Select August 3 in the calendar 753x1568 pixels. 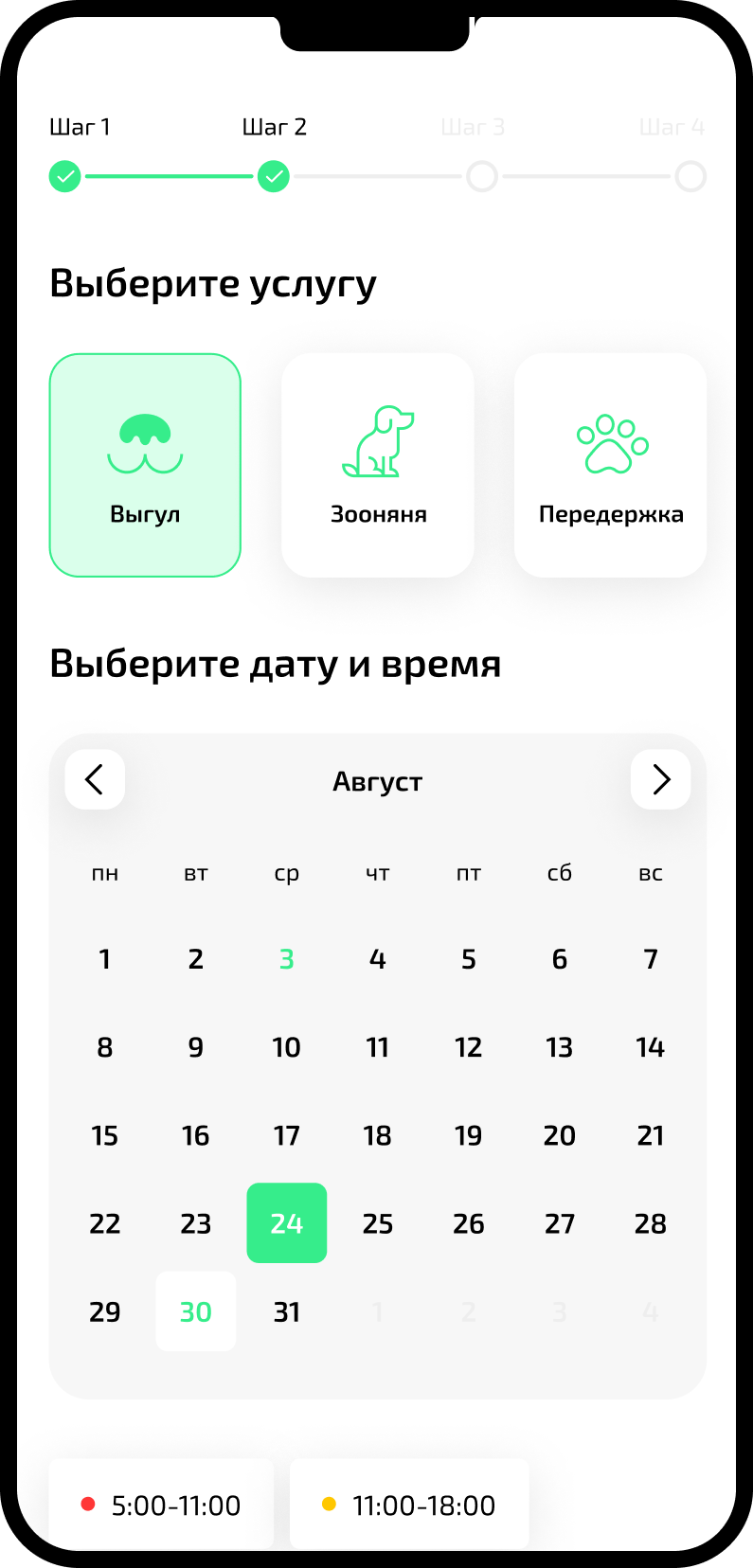point(287,959)
